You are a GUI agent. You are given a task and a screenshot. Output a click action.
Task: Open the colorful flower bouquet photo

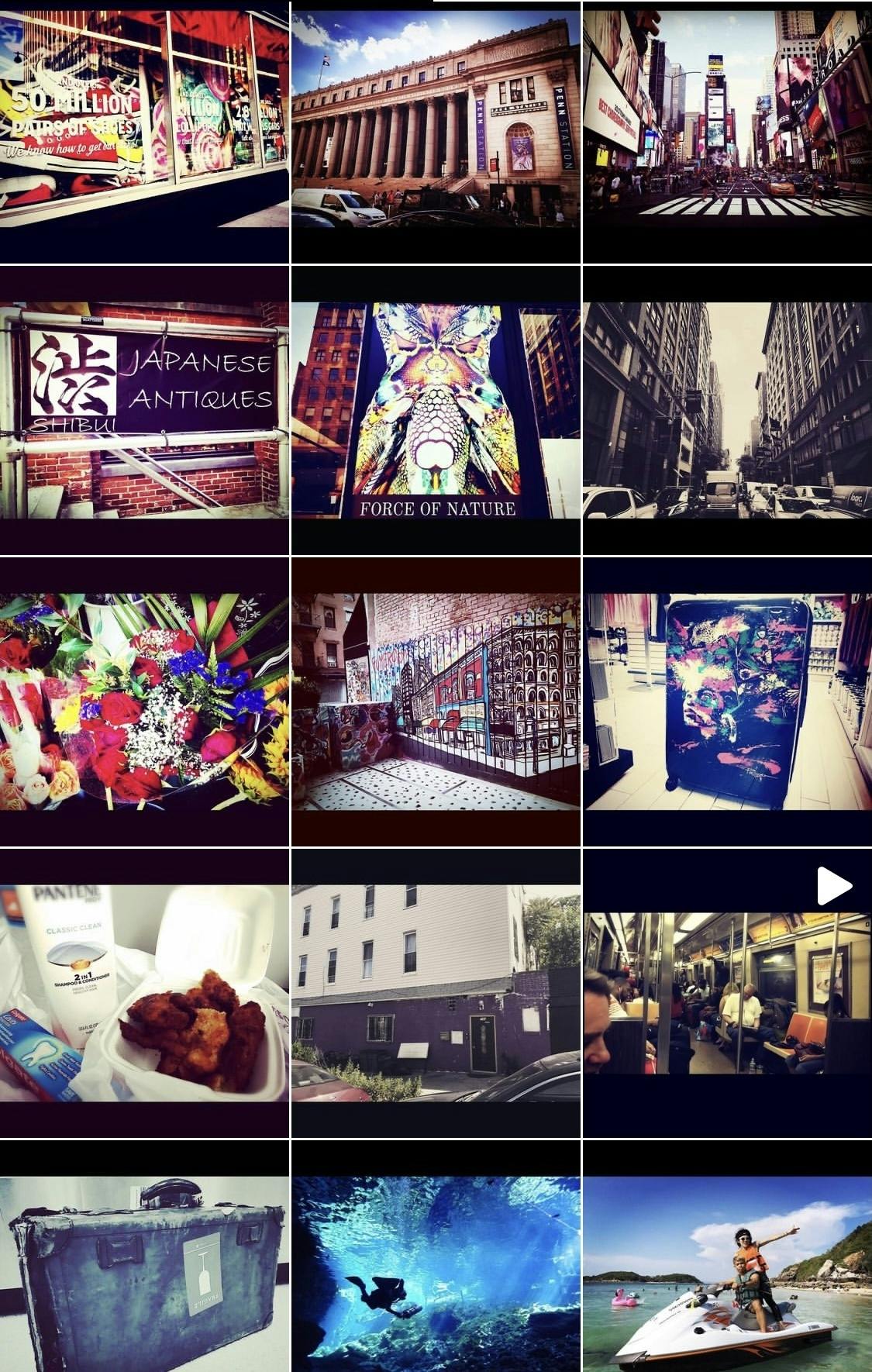(x=144, y=702)
